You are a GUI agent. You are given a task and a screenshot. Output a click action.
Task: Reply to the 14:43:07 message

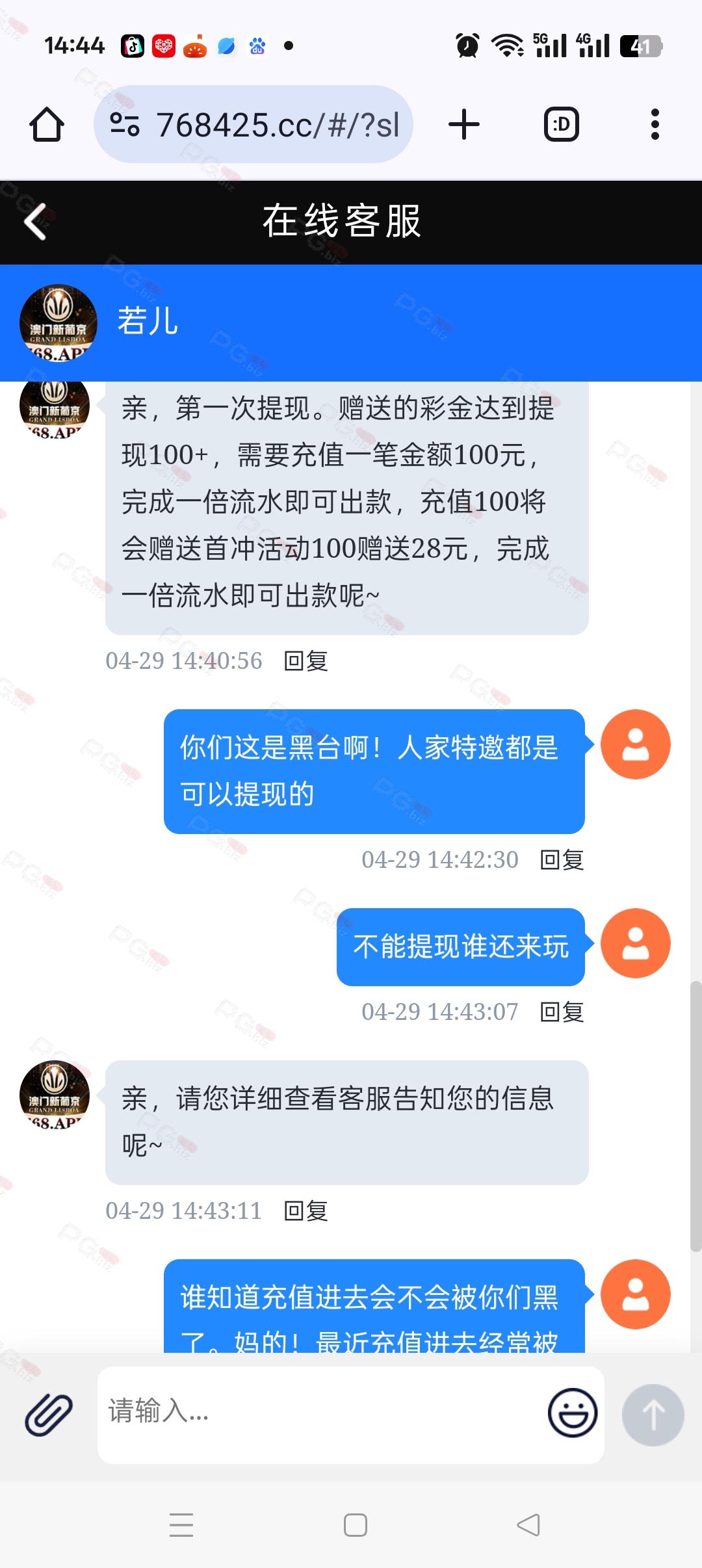pyautogui.click(x=562, y=1012)
